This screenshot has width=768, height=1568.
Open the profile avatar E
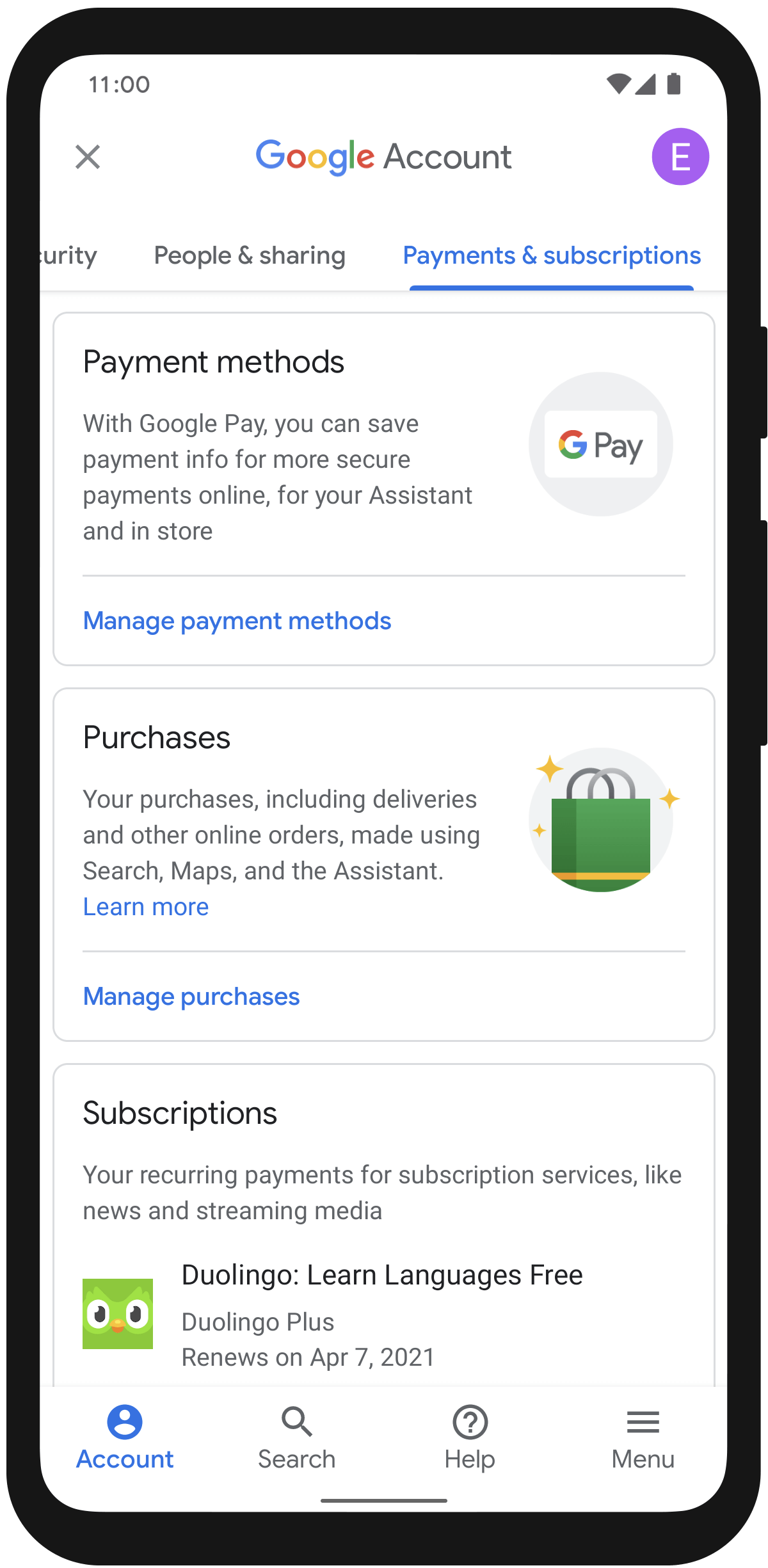click(680, 157)
